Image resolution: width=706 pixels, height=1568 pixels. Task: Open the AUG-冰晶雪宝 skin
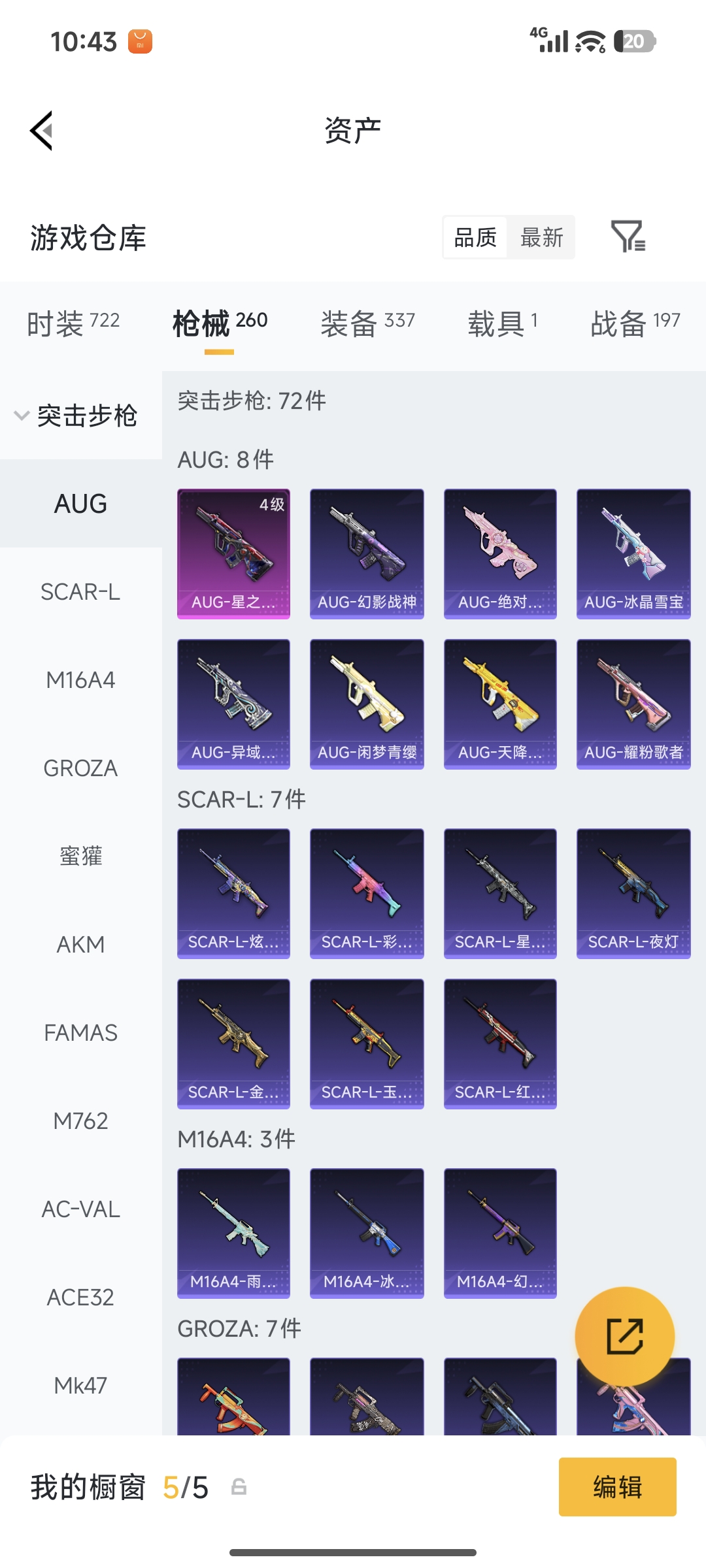(633, 553)
